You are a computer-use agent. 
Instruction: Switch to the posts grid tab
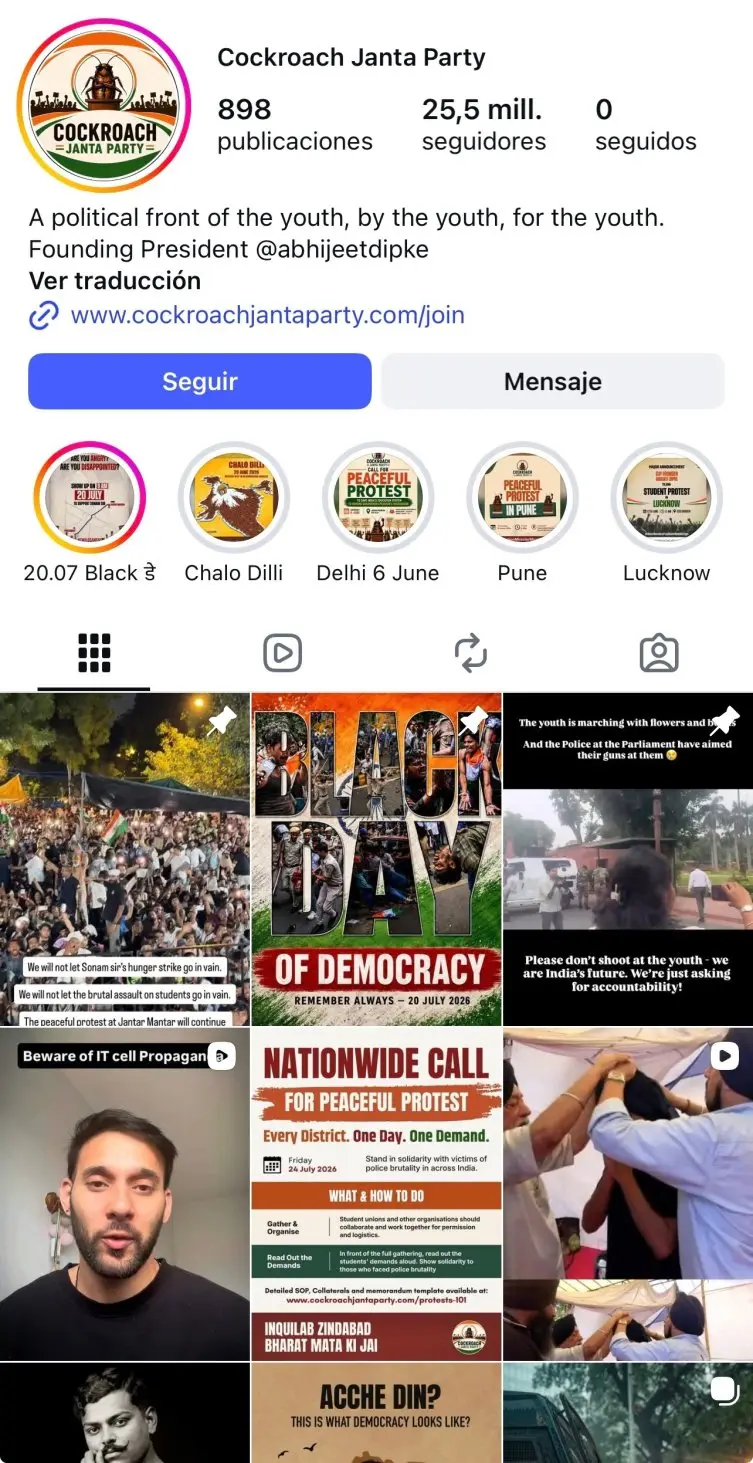(x=94, y=654)
